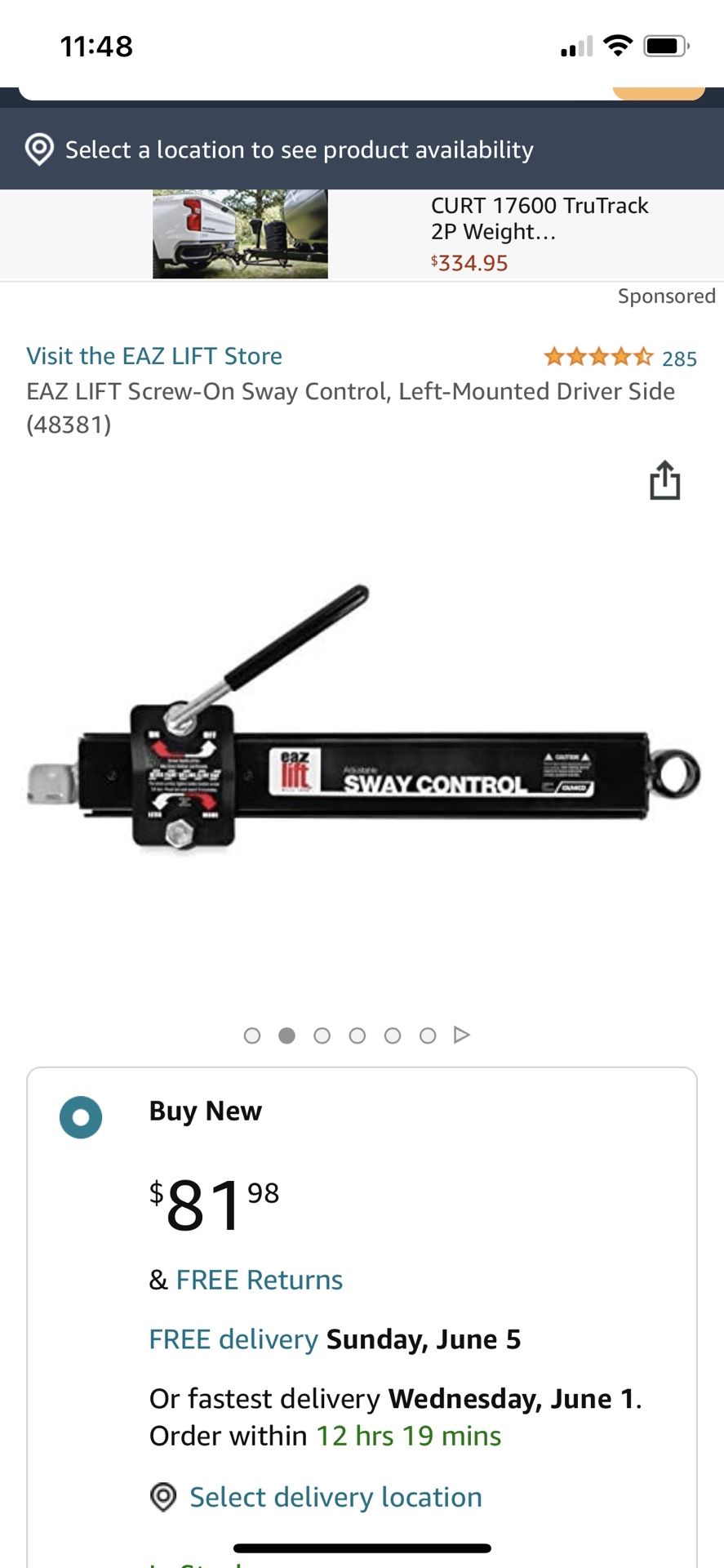View FREE delivery details
The height and width of the screenshot is (1568, 724).
coord(233,1339)
